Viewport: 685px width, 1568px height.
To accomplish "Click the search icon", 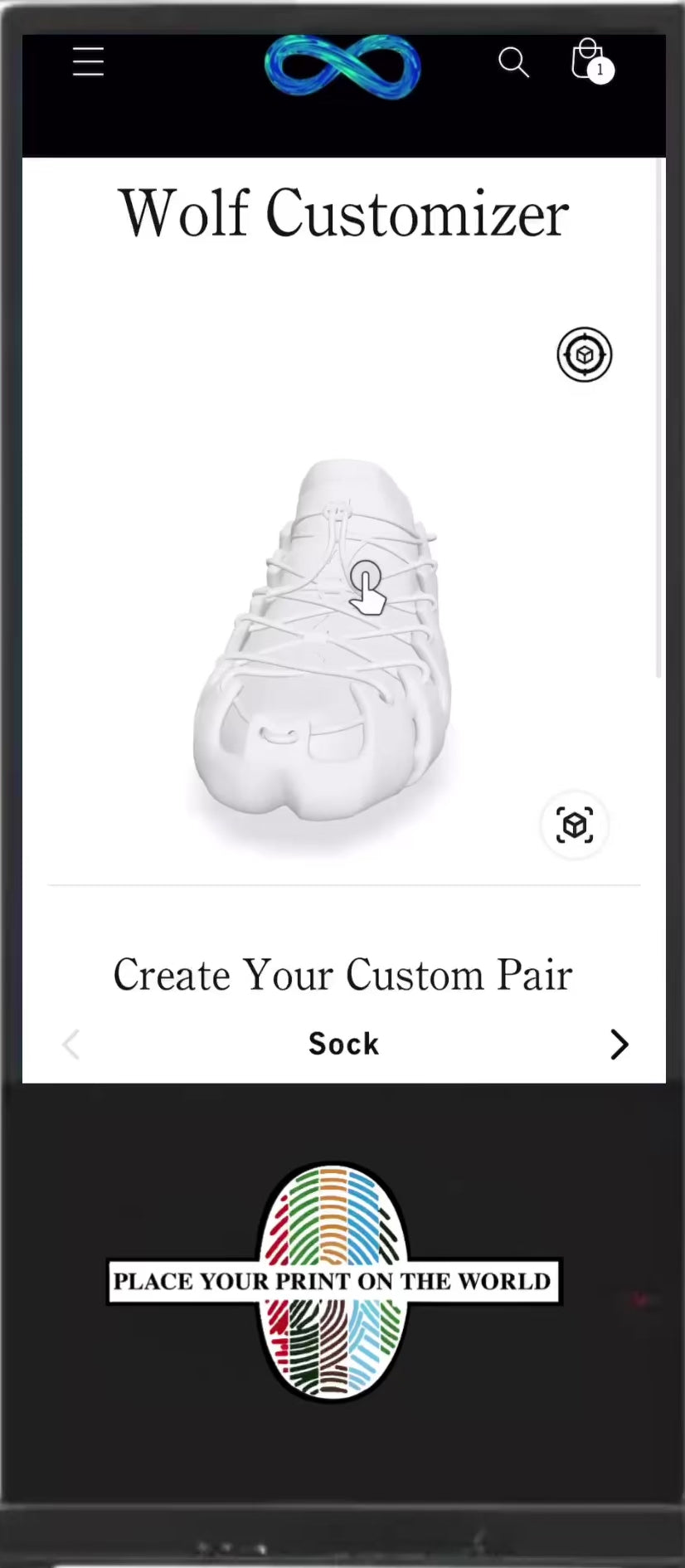I will [513, 62].
